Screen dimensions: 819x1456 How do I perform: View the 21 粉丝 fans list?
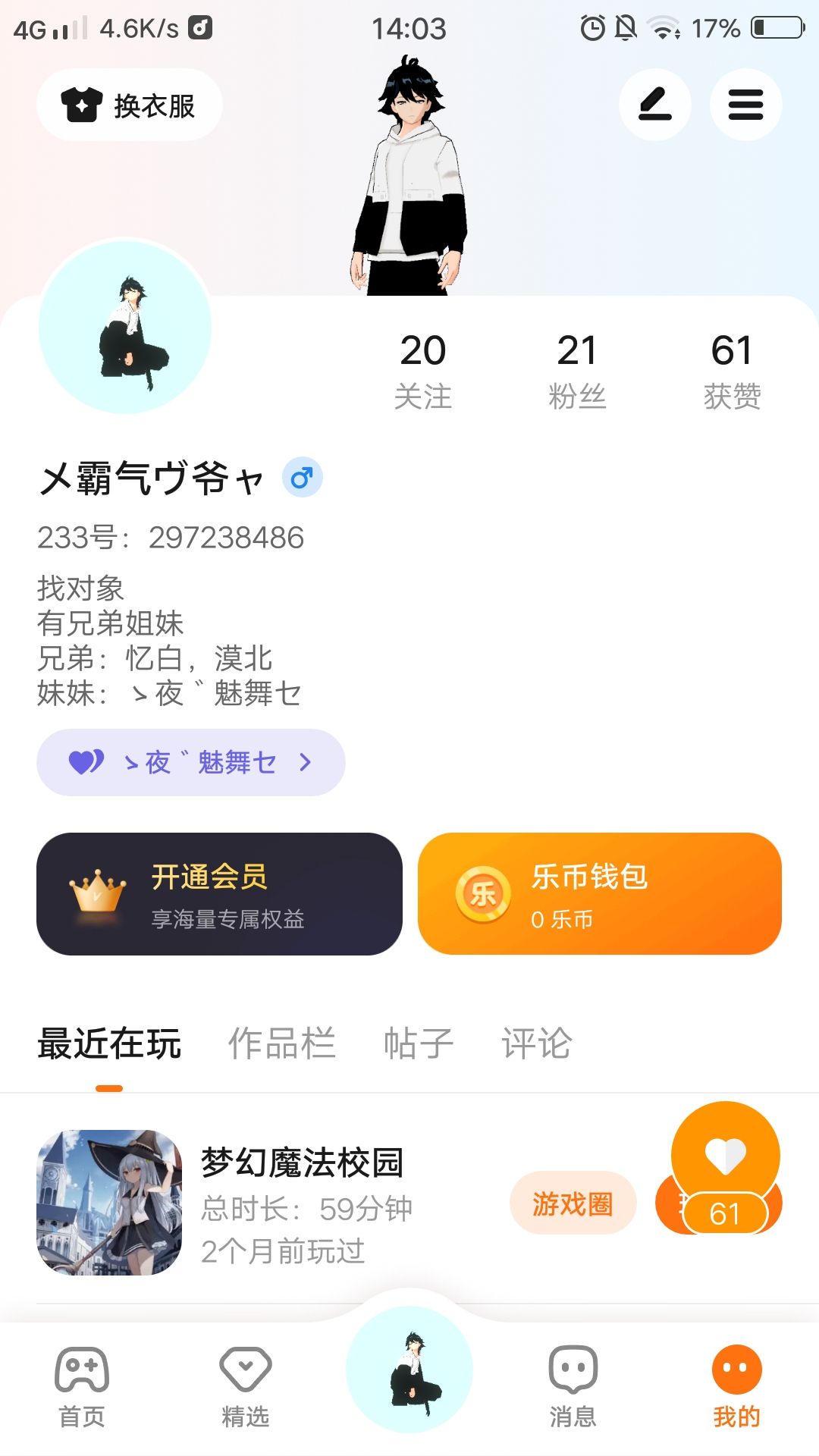pyautogui.click(x=577, y=371)
